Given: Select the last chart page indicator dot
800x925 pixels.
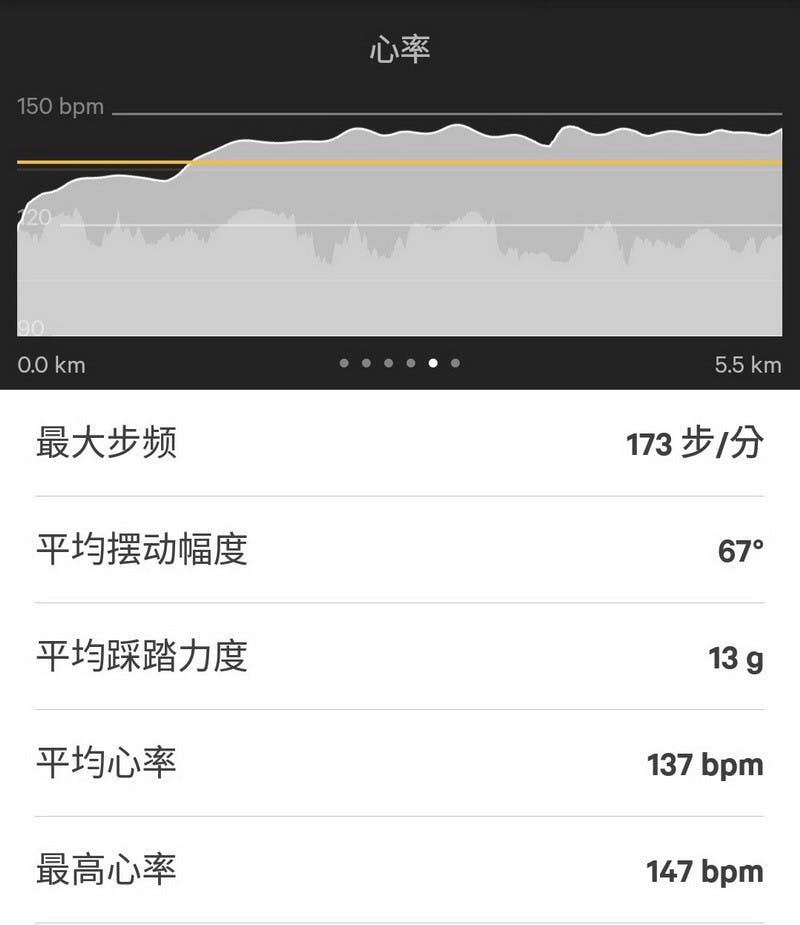Looking at the screenshot, I should click(455, 364).
